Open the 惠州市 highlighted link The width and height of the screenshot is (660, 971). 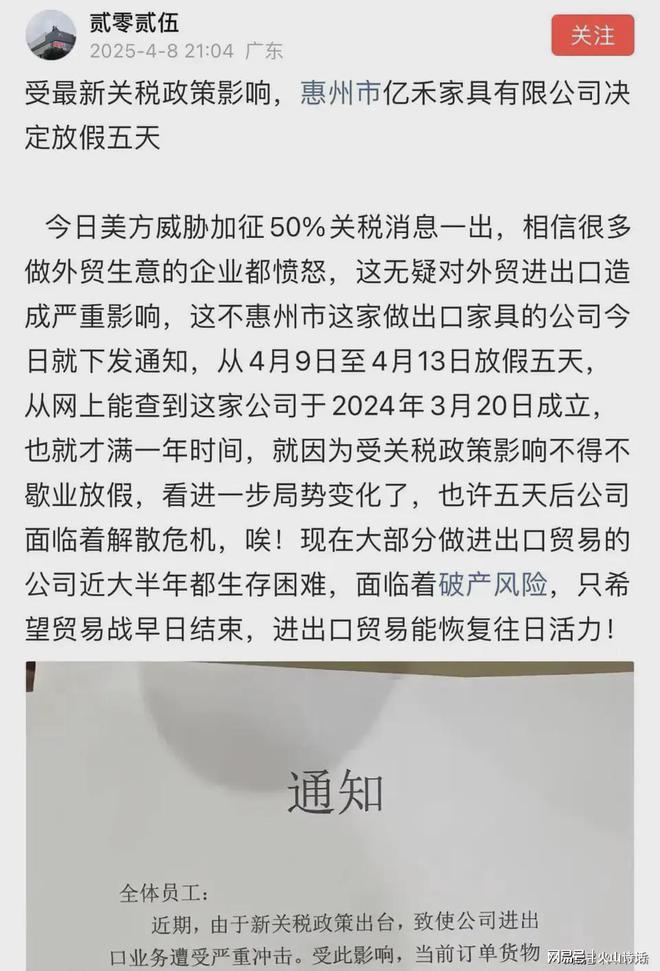pyautogui.click(x=340, y=94)
